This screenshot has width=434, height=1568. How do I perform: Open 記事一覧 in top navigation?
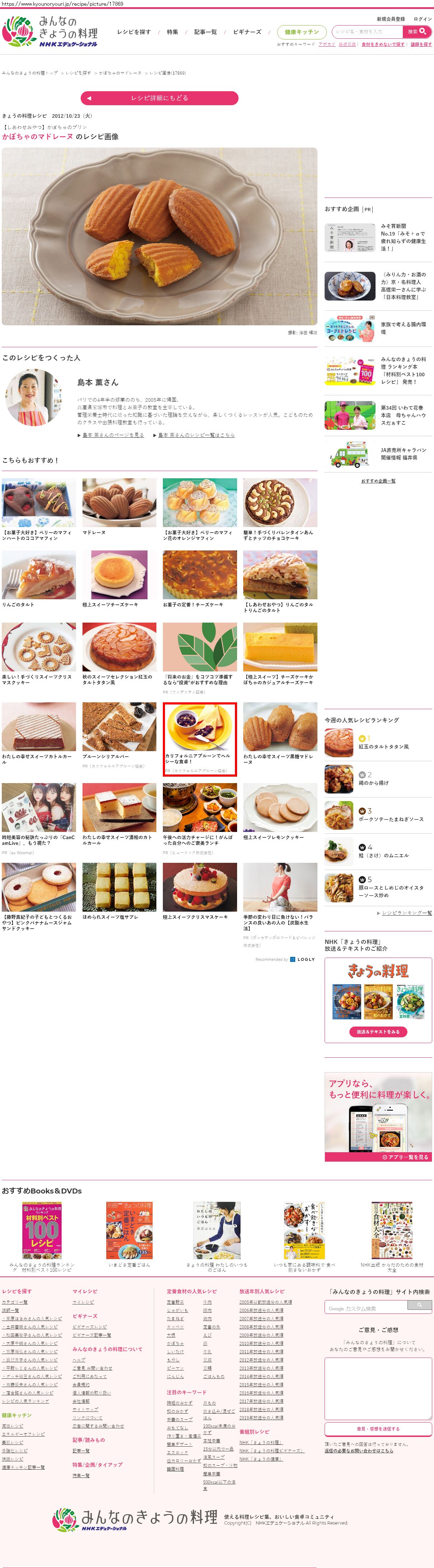tap(206, 32)
